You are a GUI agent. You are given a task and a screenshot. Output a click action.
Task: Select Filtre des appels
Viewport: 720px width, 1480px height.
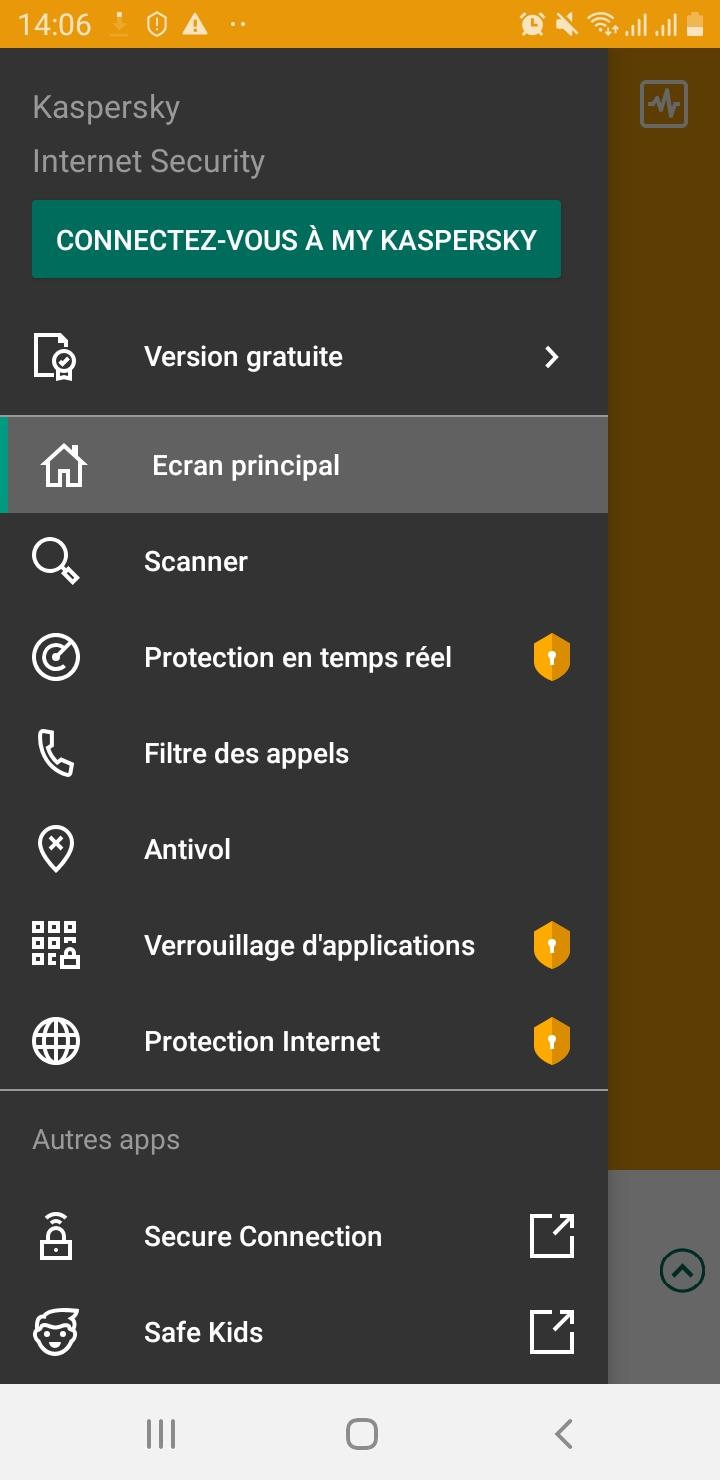[x=300, y=753]
